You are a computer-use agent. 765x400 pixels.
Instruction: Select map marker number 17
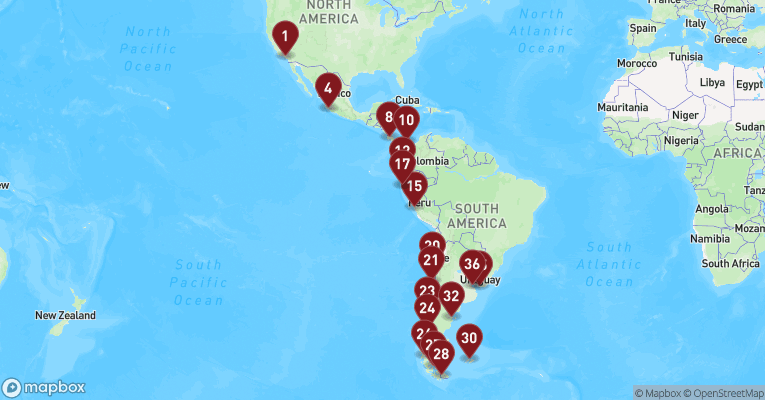(x=402, y=164)
